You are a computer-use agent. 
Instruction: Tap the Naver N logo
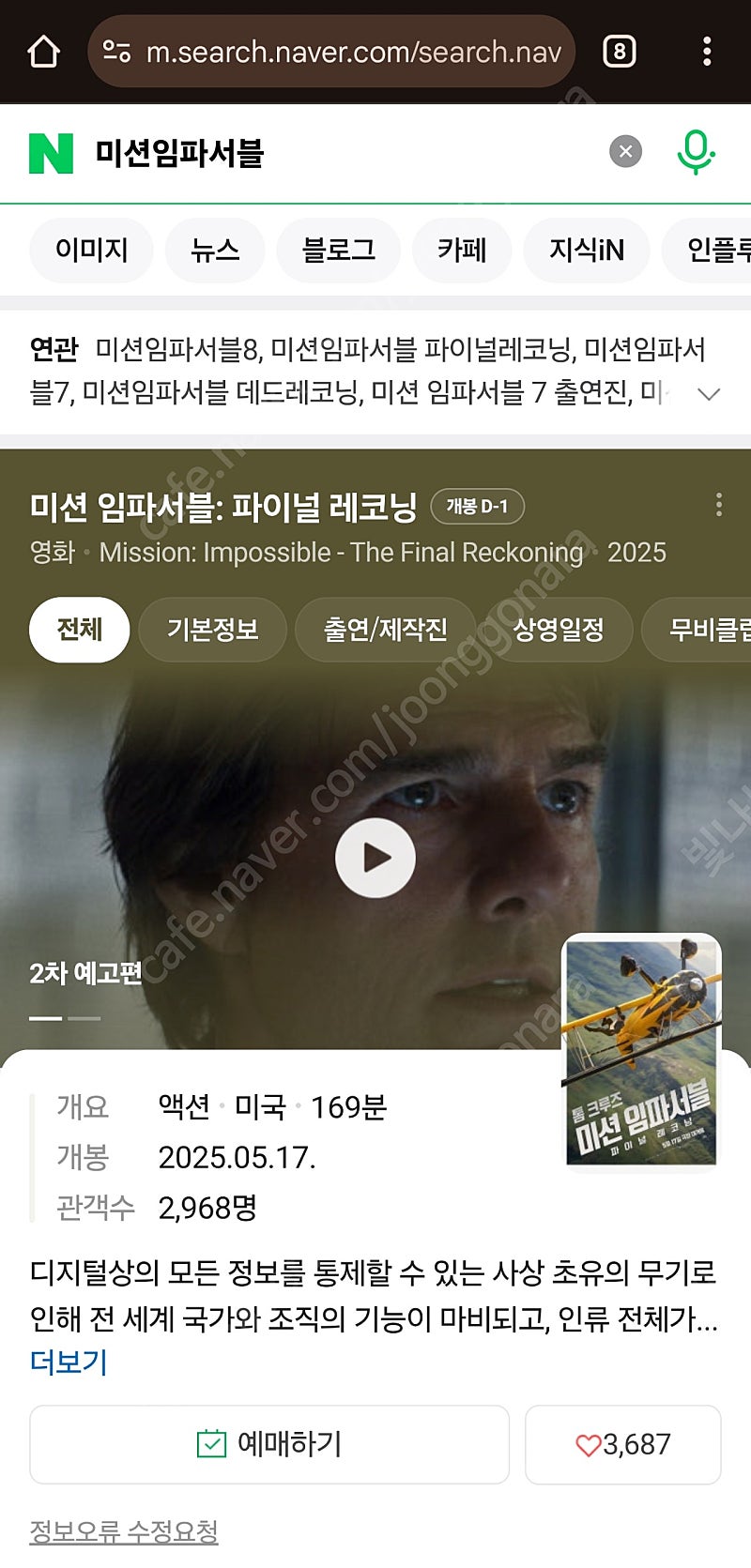[x=51, y=153]
